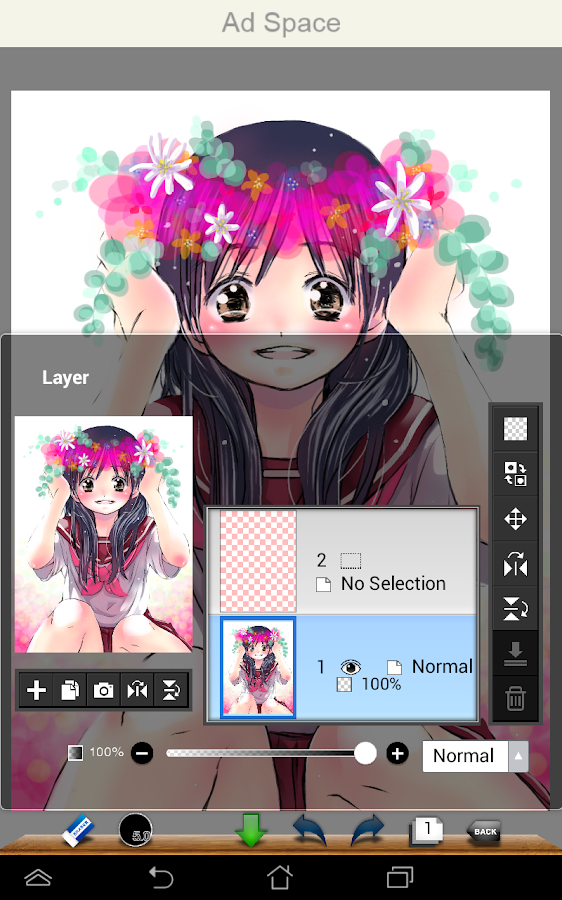Go to the Android home screen
The image size is (562, 900).
pos(280,878)
